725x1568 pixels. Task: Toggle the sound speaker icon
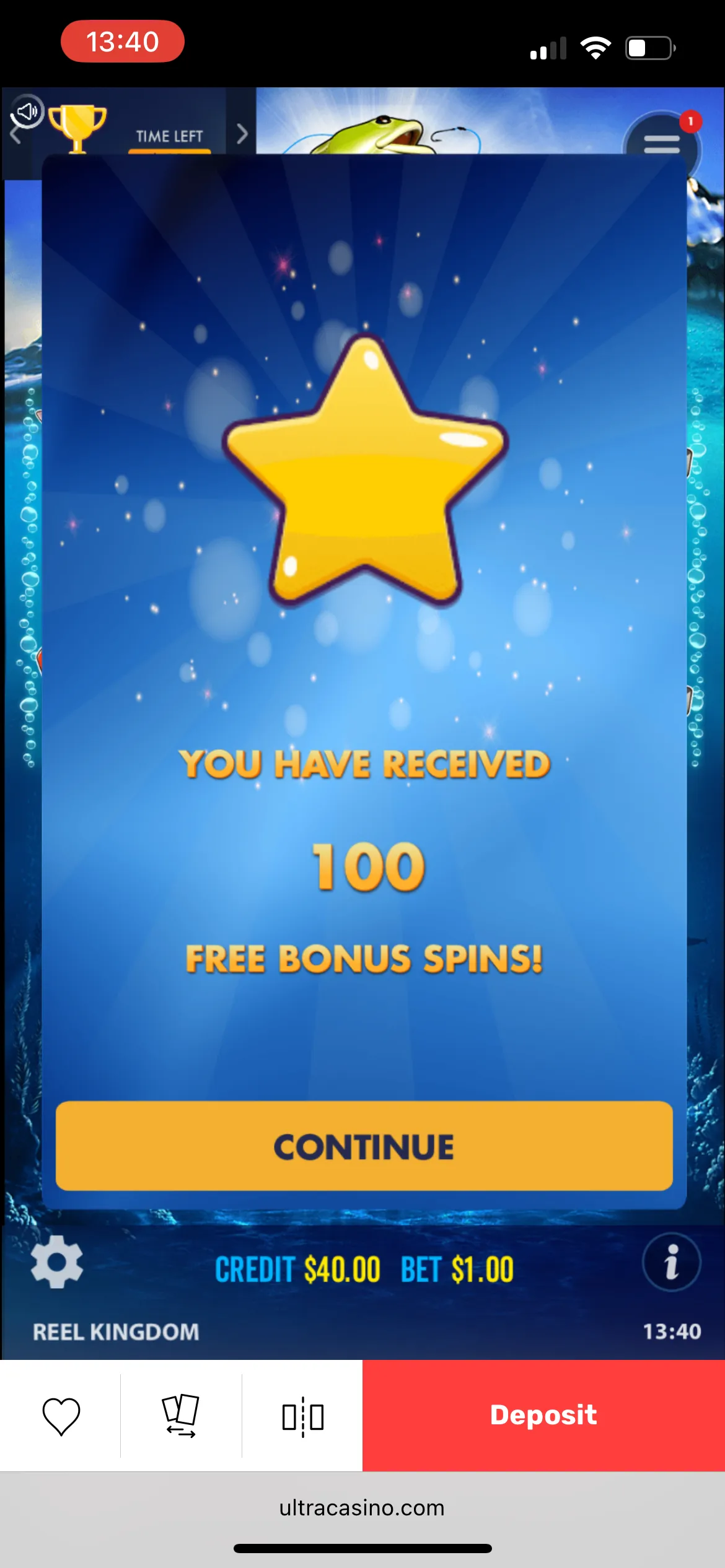point(27,112)
